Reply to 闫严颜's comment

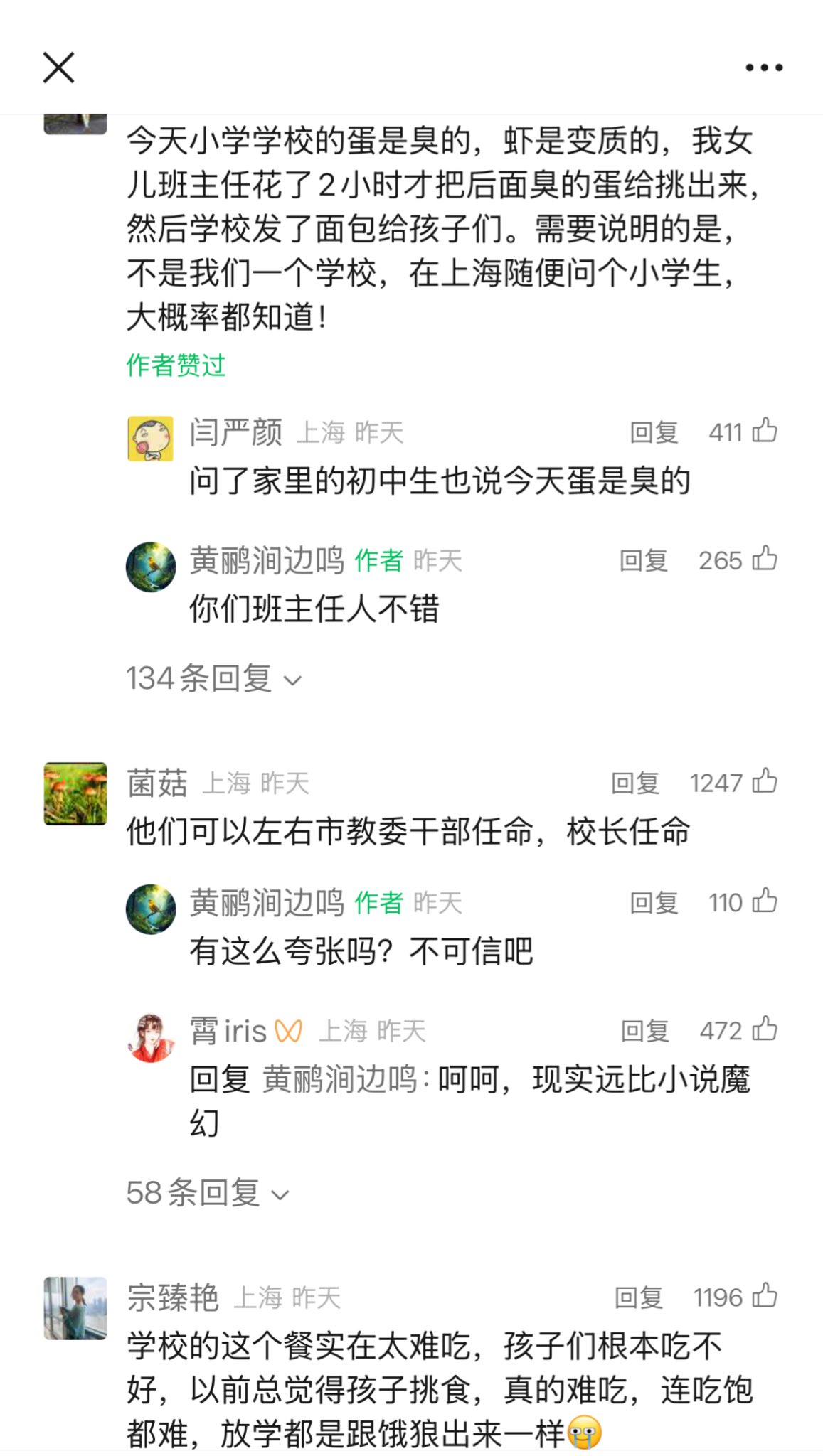654,432
